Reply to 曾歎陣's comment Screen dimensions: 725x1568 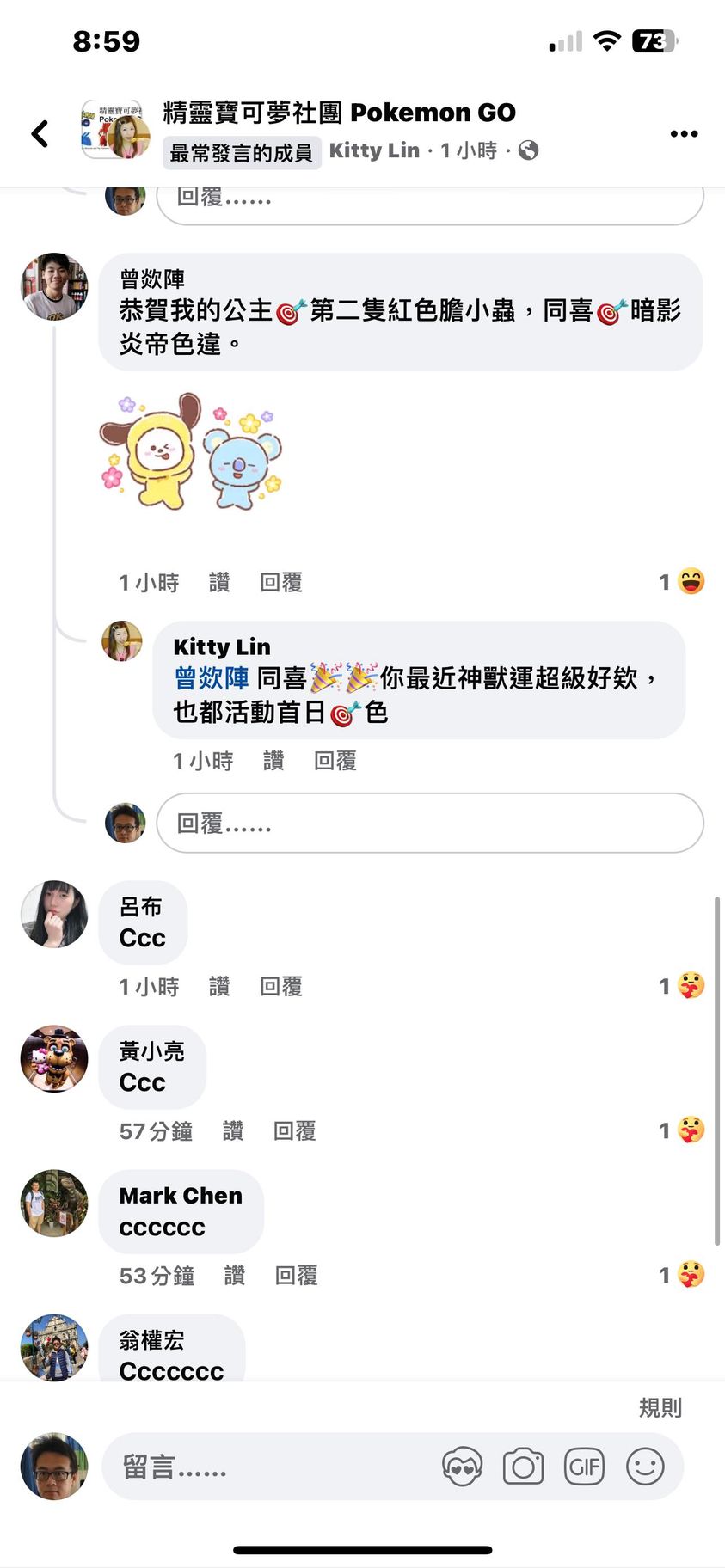[x=281, y=583]
